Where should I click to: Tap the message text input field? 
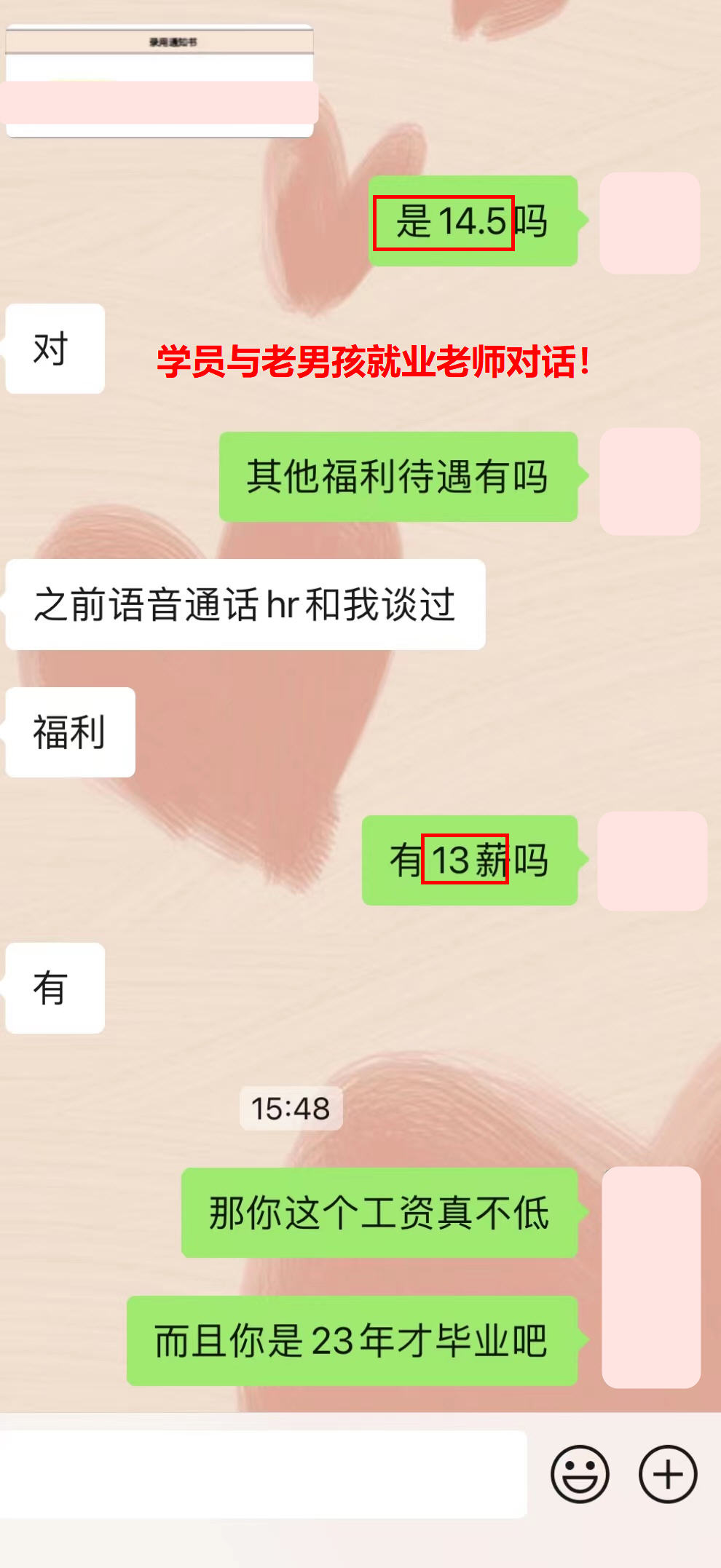pos(262,1474)
